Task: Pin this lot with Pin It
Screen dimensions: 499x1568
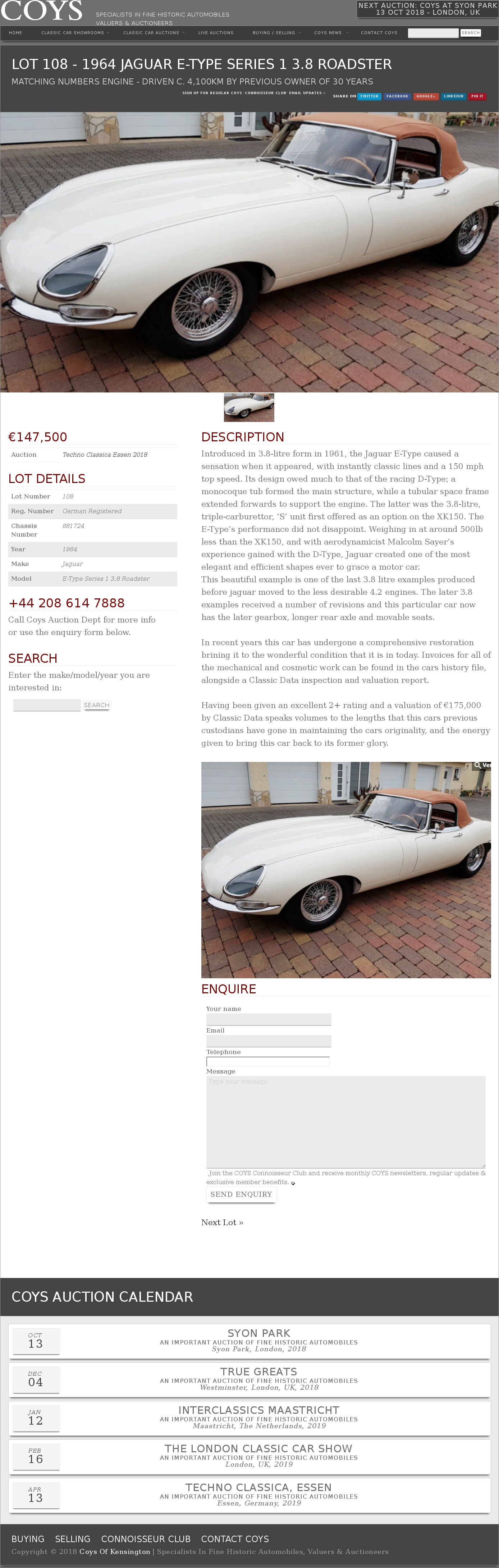Action: 477,96
